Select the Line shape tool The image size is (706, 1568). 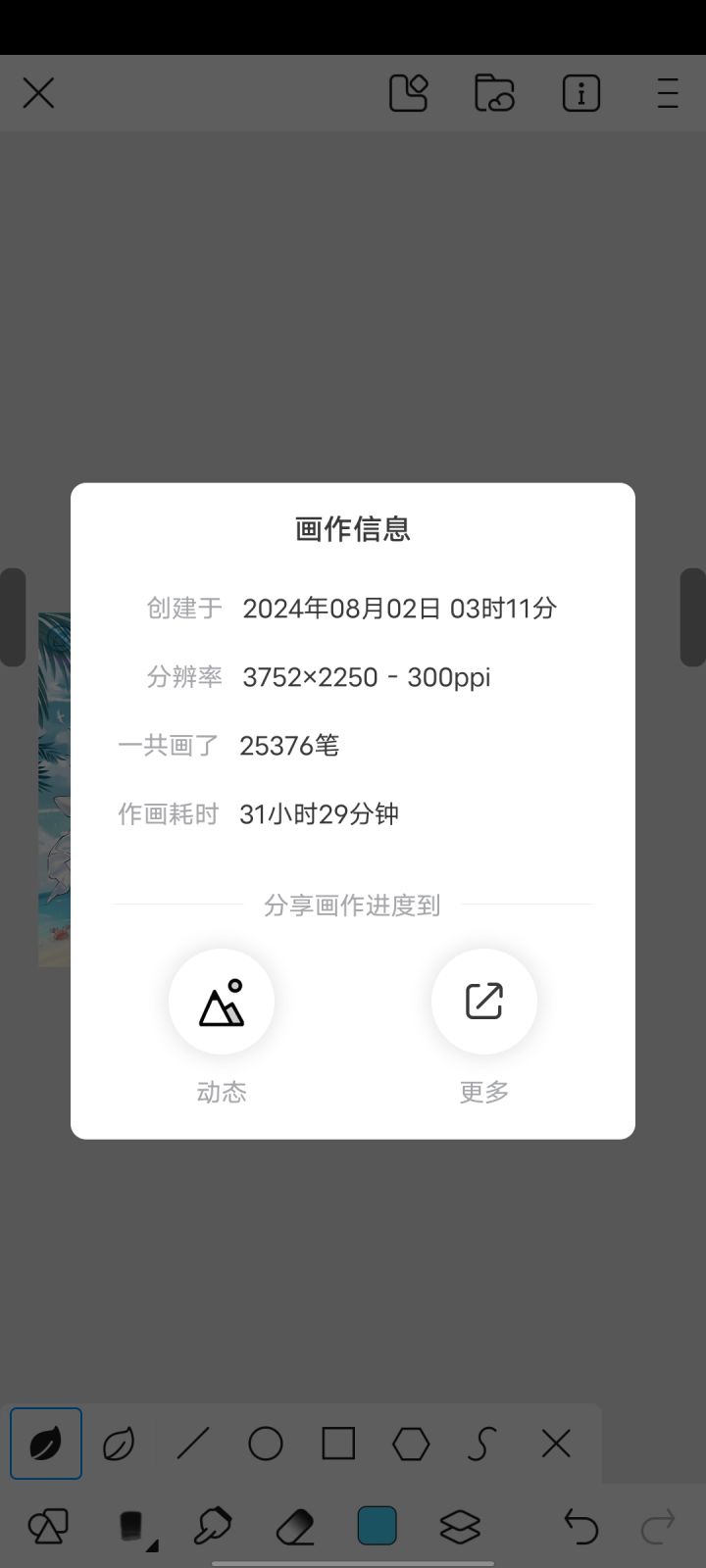[x=192, y=1443]
